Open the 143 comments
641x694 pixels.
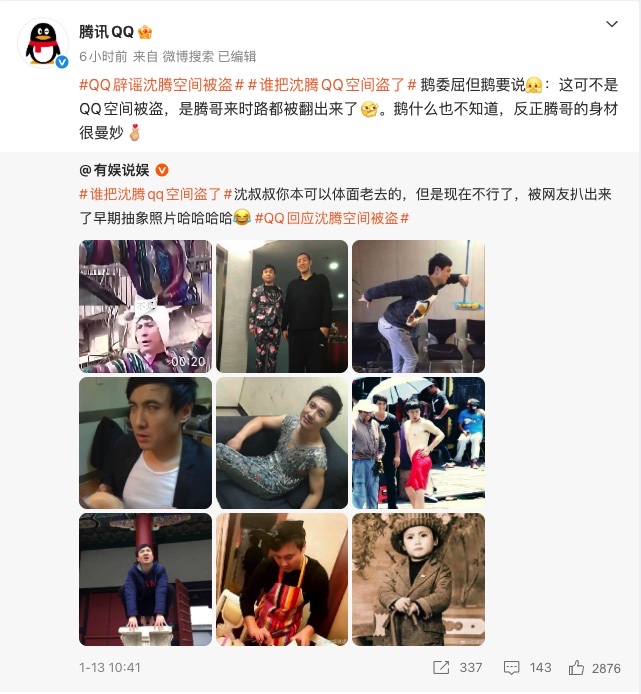pos(527,667)
